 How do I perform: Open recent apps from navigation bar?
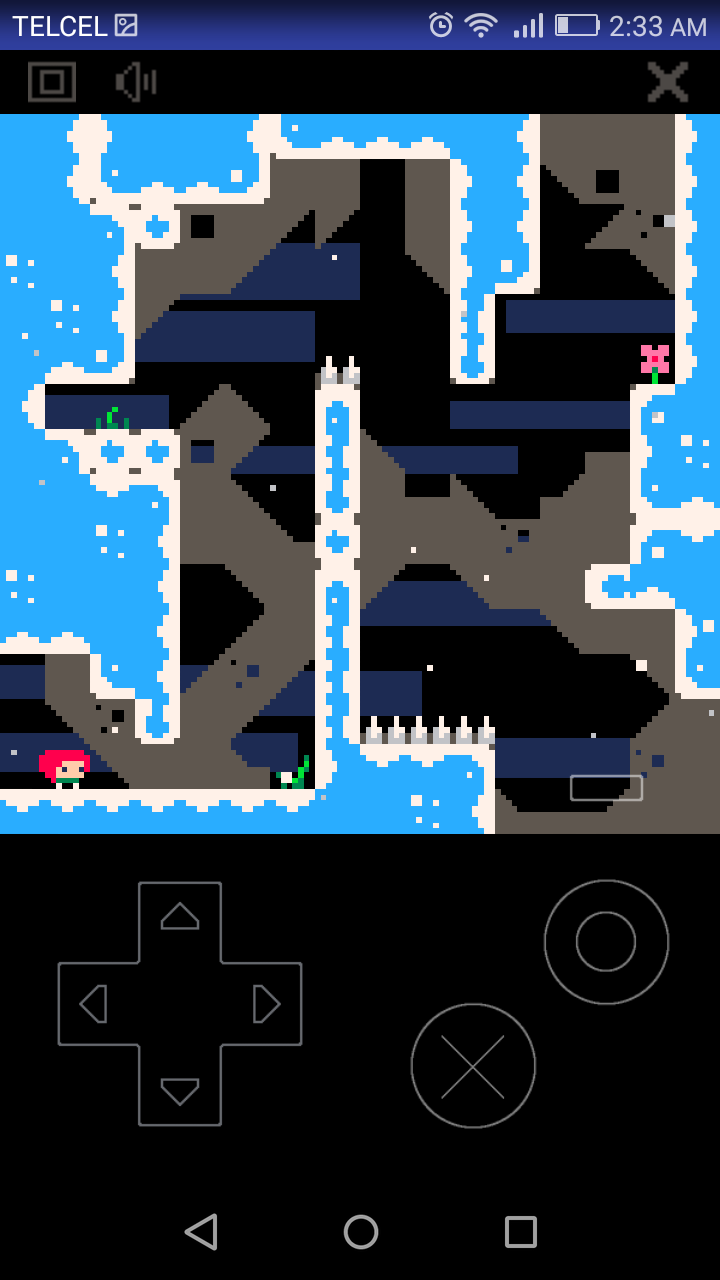520,1231
